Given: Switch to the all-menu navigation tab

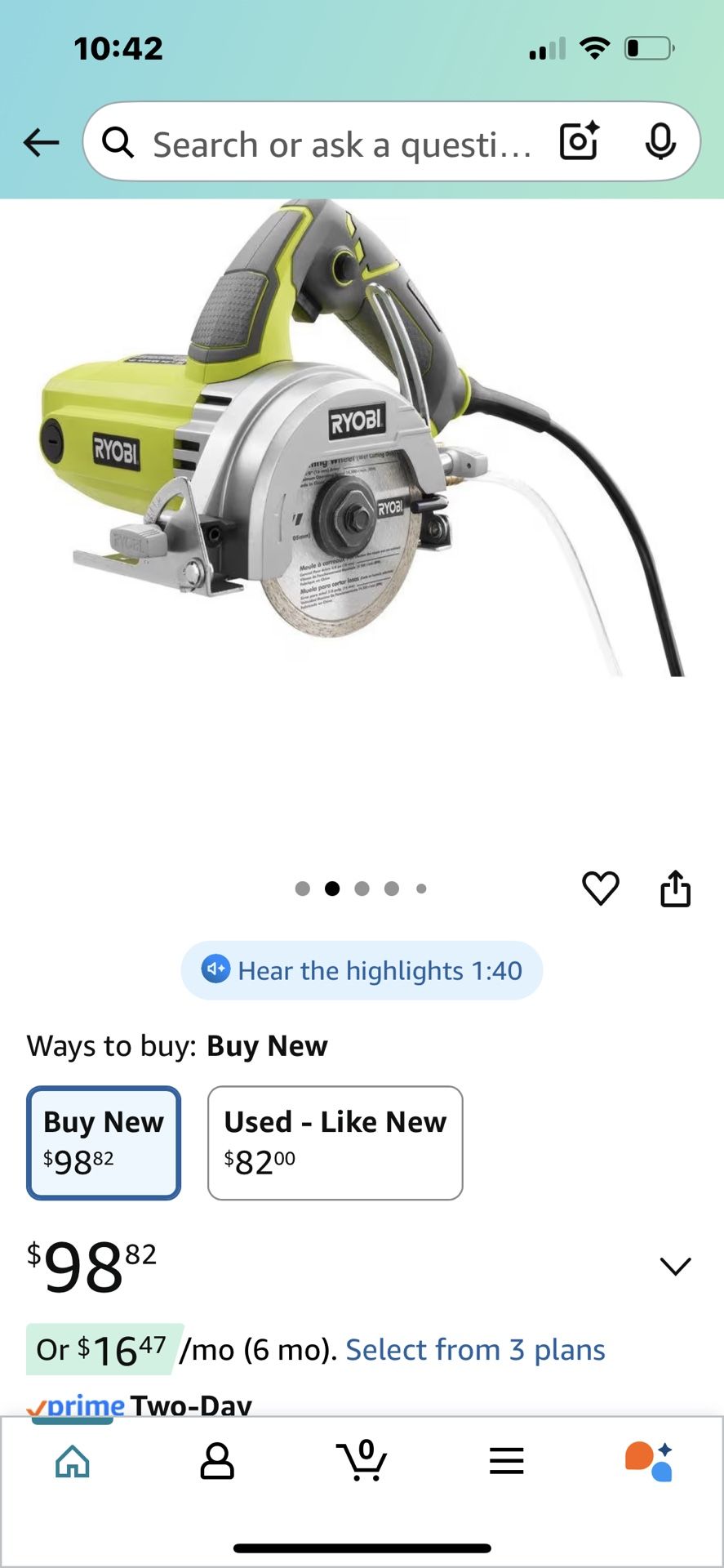Looking at the screenshot, I should (506, 1462).
